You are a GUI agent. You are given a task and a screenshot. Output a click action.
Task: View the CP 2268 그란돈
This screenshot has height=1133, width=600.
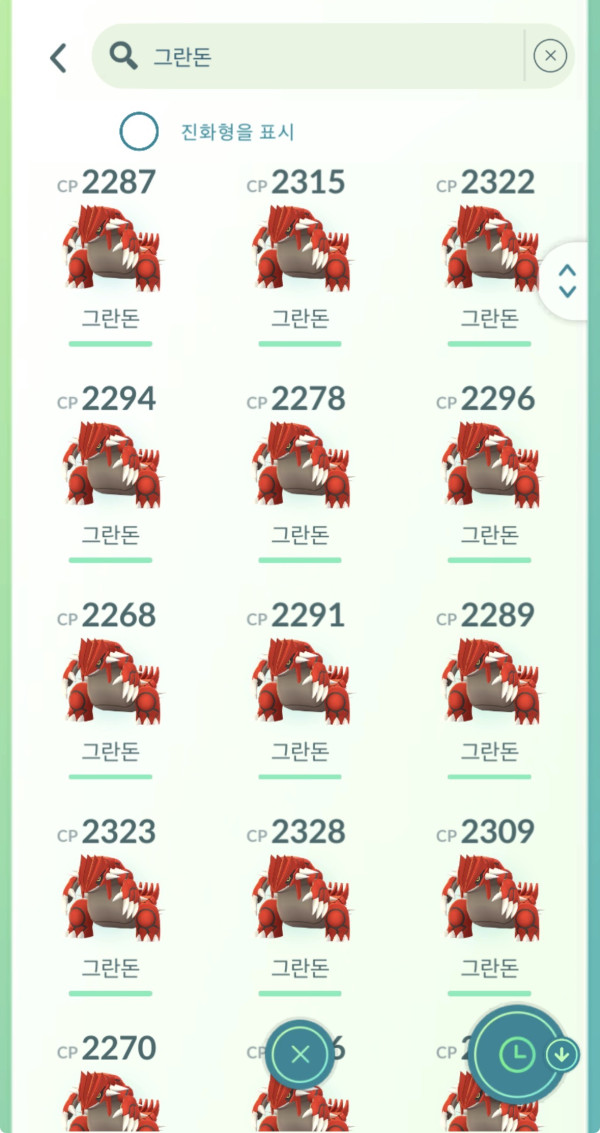[x=110, y=682]
